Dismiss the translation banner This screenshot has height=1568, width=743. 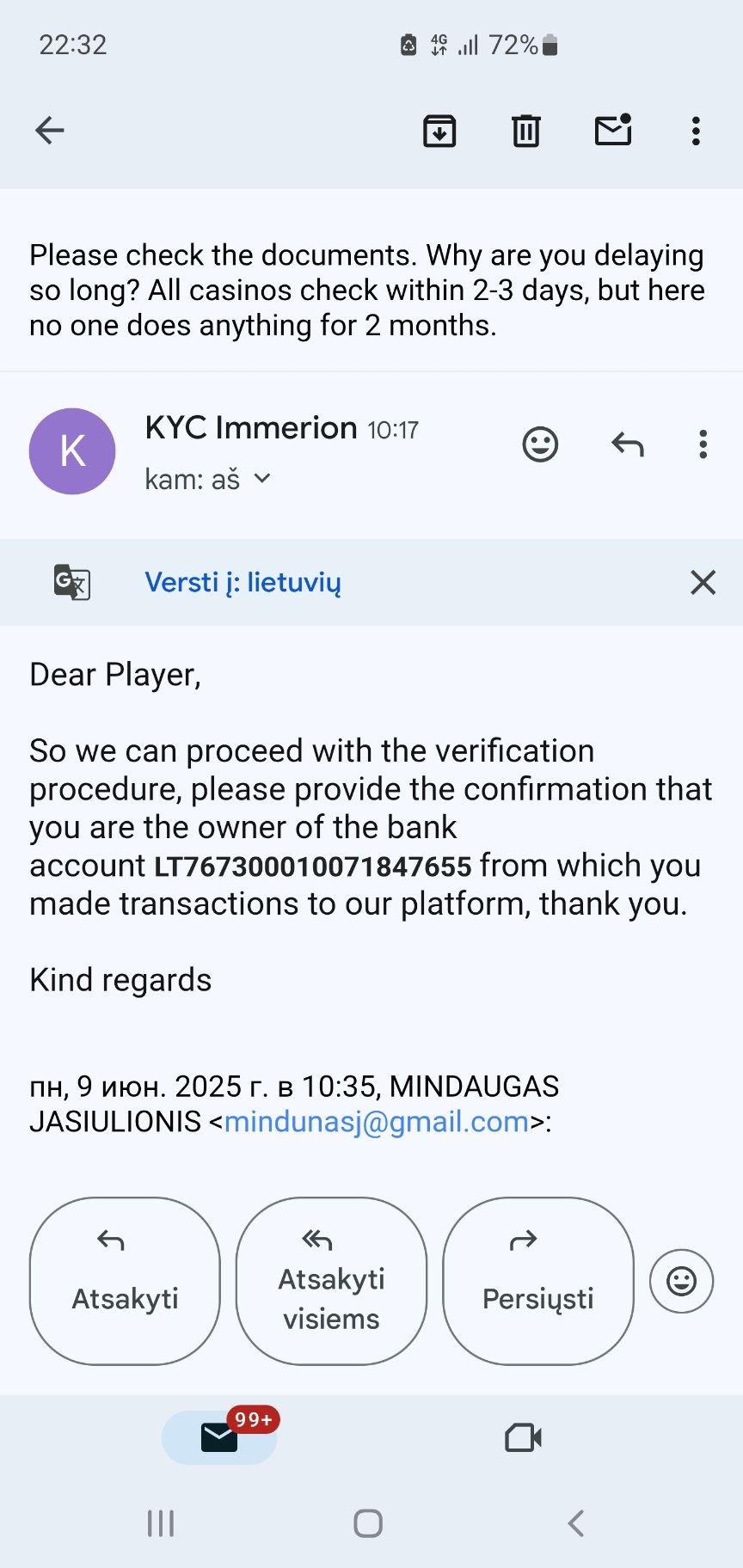(x=703, y=583)
